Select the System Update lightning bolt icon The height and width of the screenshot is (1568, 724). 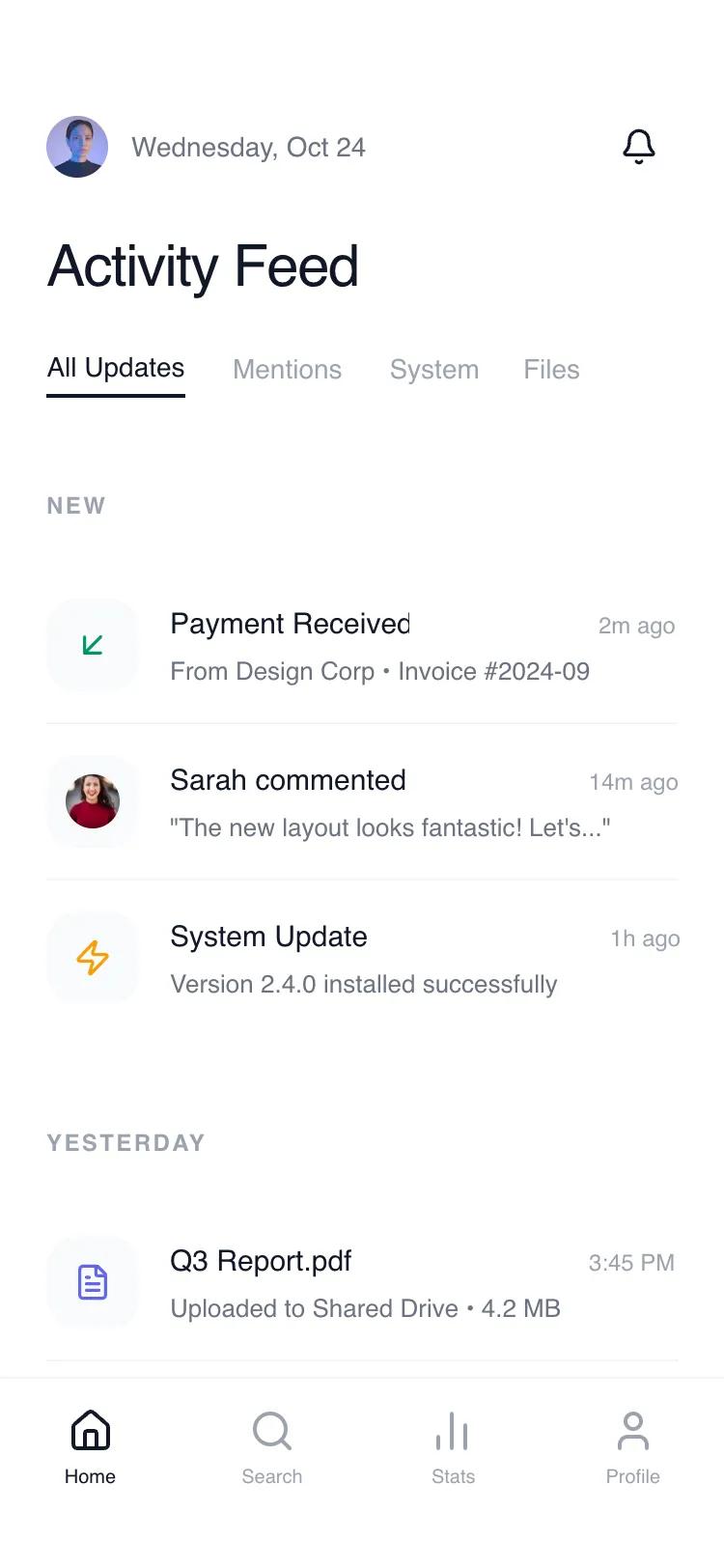pos(93,957)
